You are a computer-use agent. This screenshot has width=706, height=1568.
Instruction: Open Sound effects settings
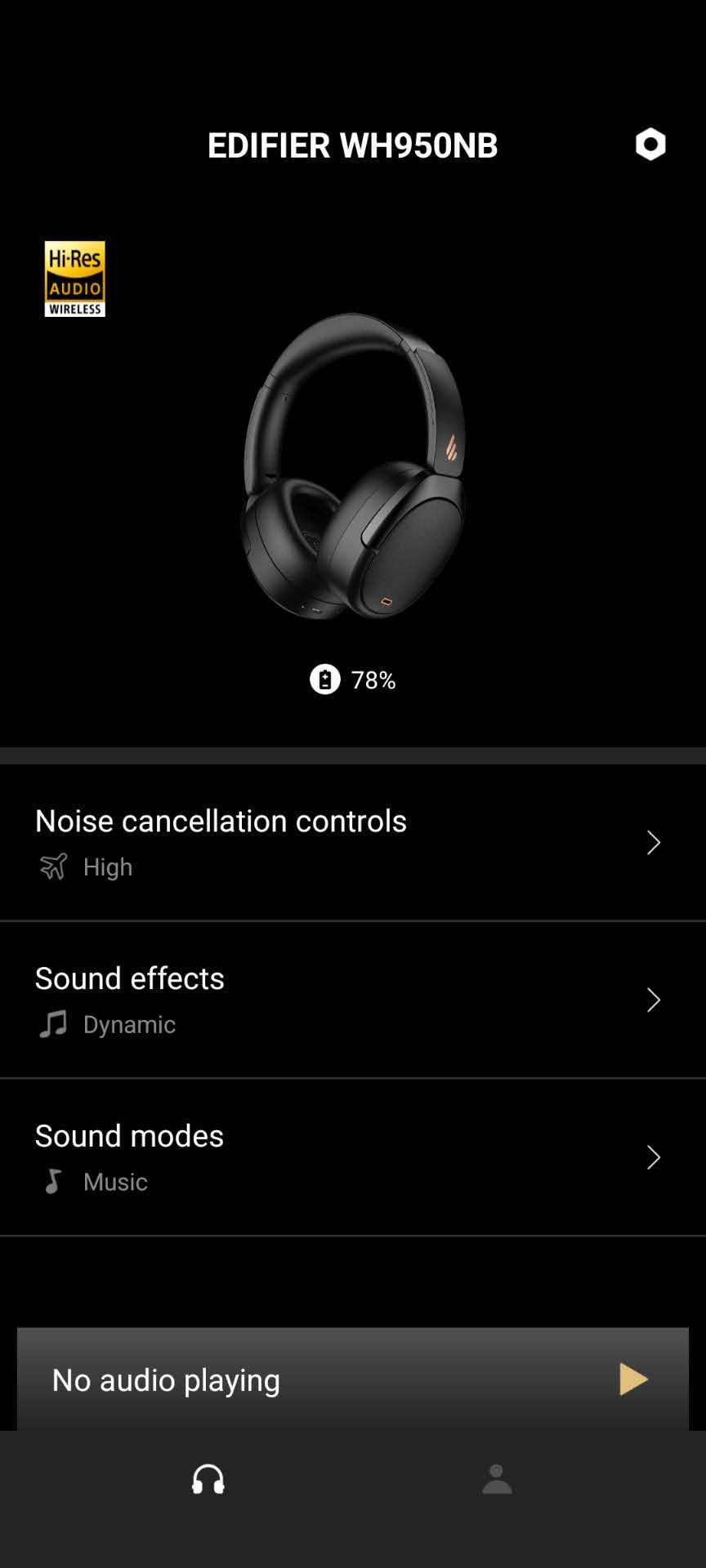coord(352,1000)
